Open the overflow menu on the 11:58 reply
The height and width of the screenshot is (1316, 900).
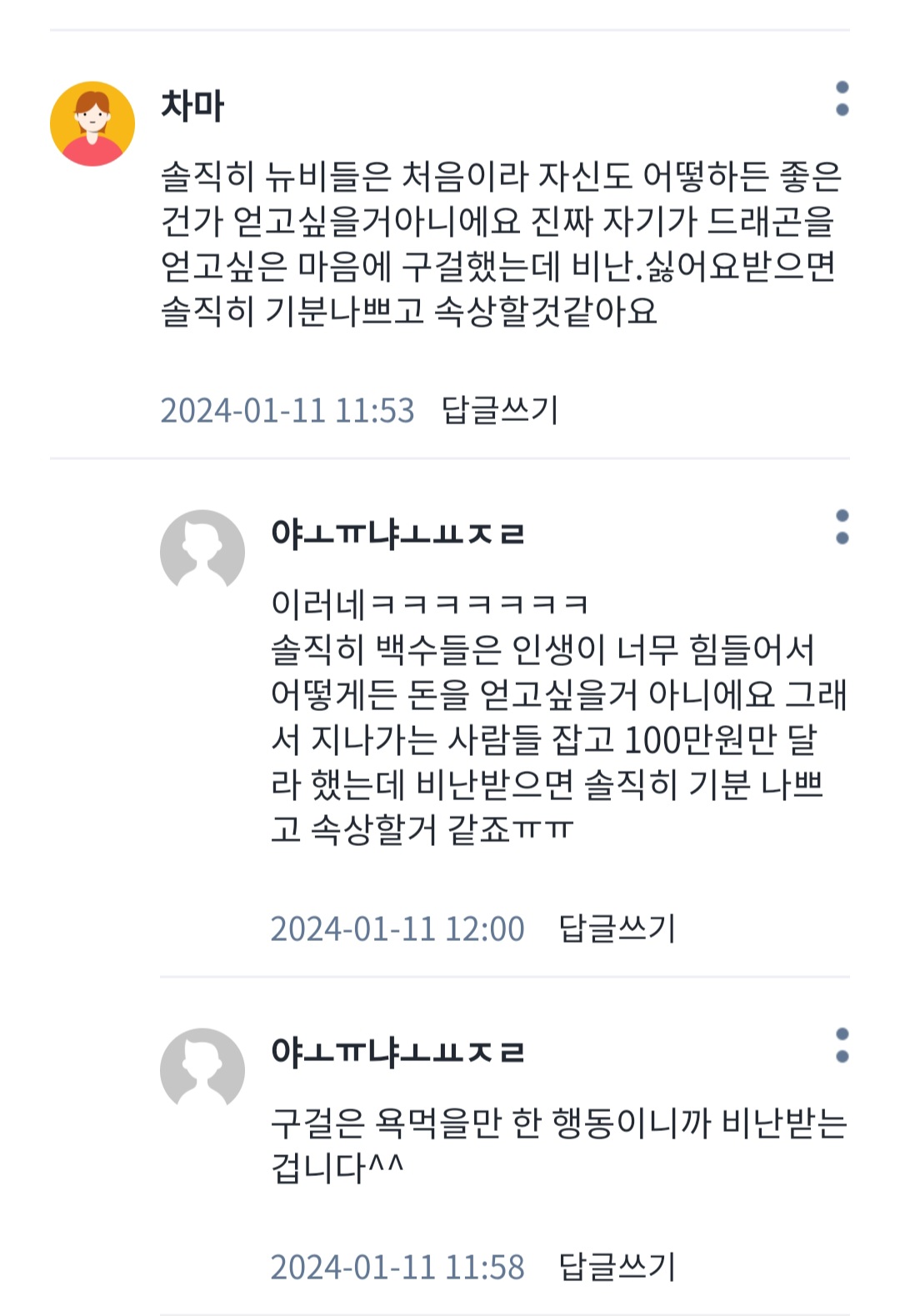842,1045
